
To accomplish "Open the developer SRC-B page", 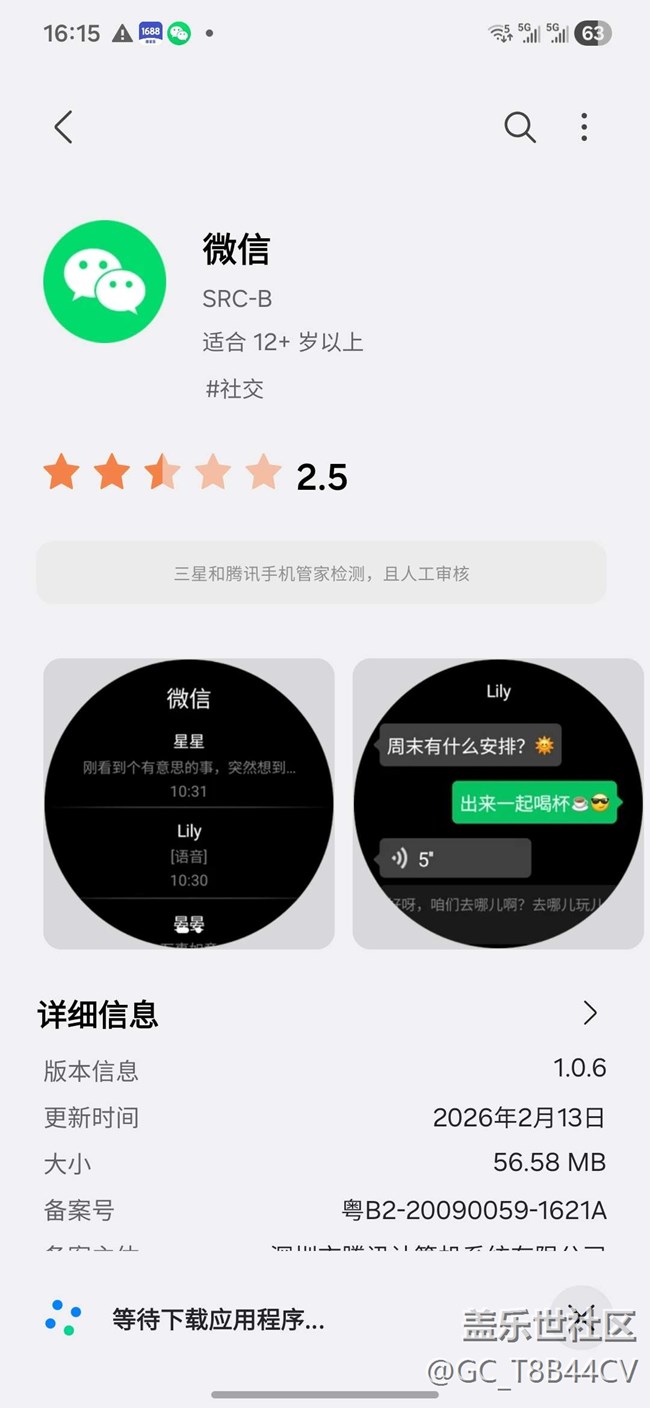I will (x=237, y=298).
